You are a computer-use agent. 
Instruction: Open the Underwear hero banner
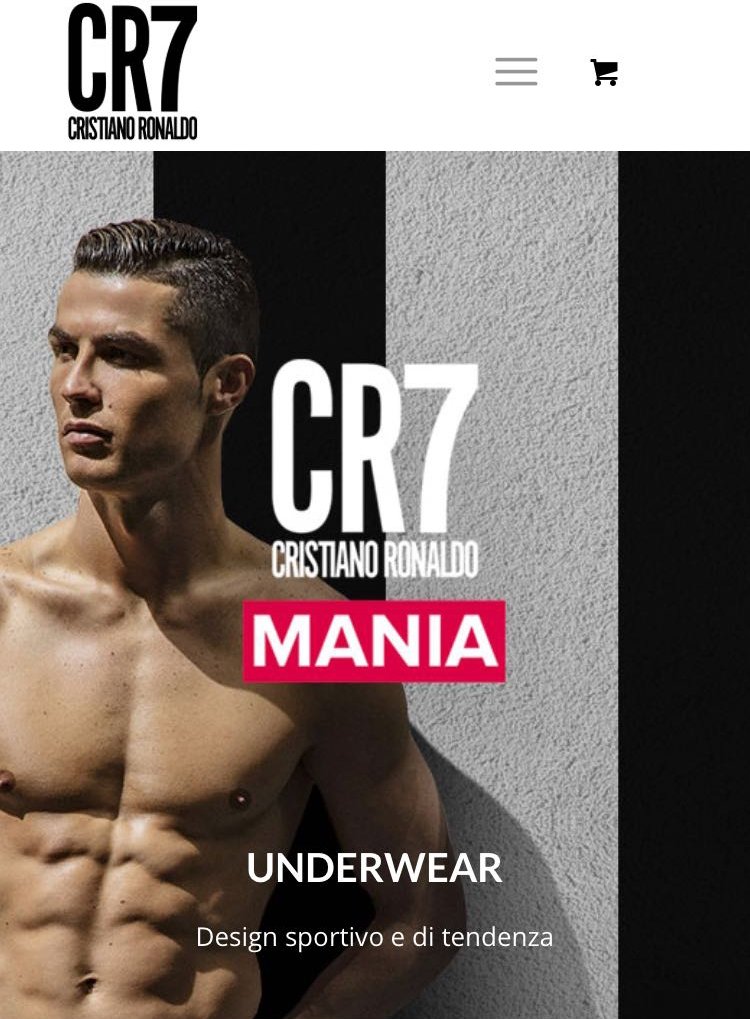pyautogui.click(x=374, y=866)
